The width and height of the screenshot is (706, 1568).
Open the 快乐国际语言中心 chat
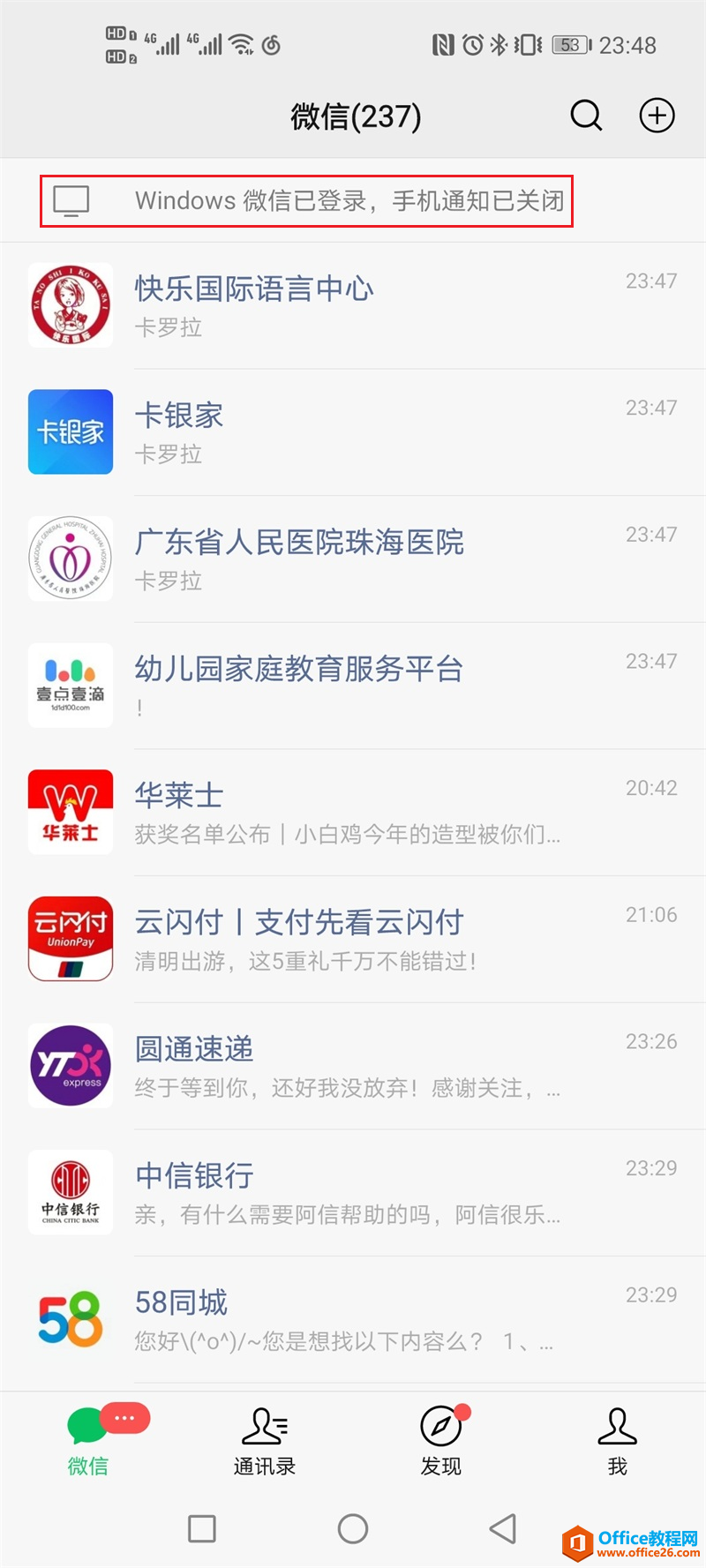[x=353, y=305]
